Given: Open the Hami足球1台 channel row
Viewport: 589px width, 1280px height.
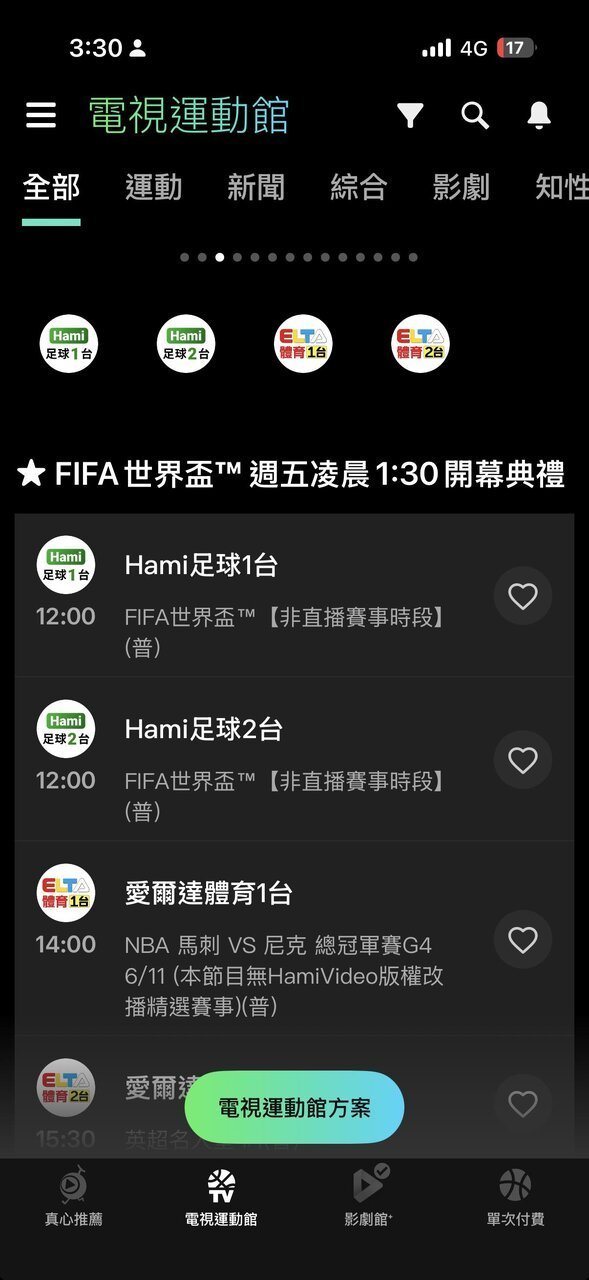Looking at the screenshot, I should click(294, 596).
